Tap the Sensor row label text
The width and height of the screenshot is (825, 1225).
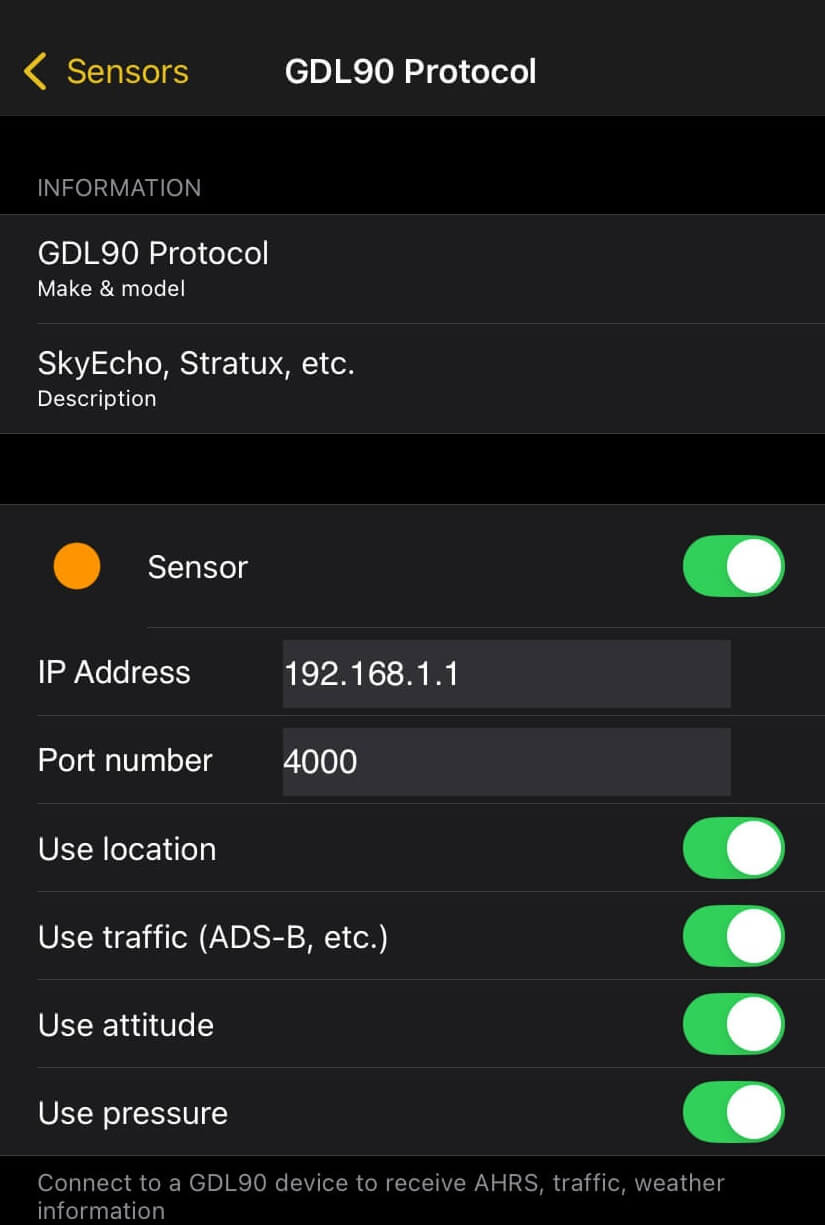197,566
